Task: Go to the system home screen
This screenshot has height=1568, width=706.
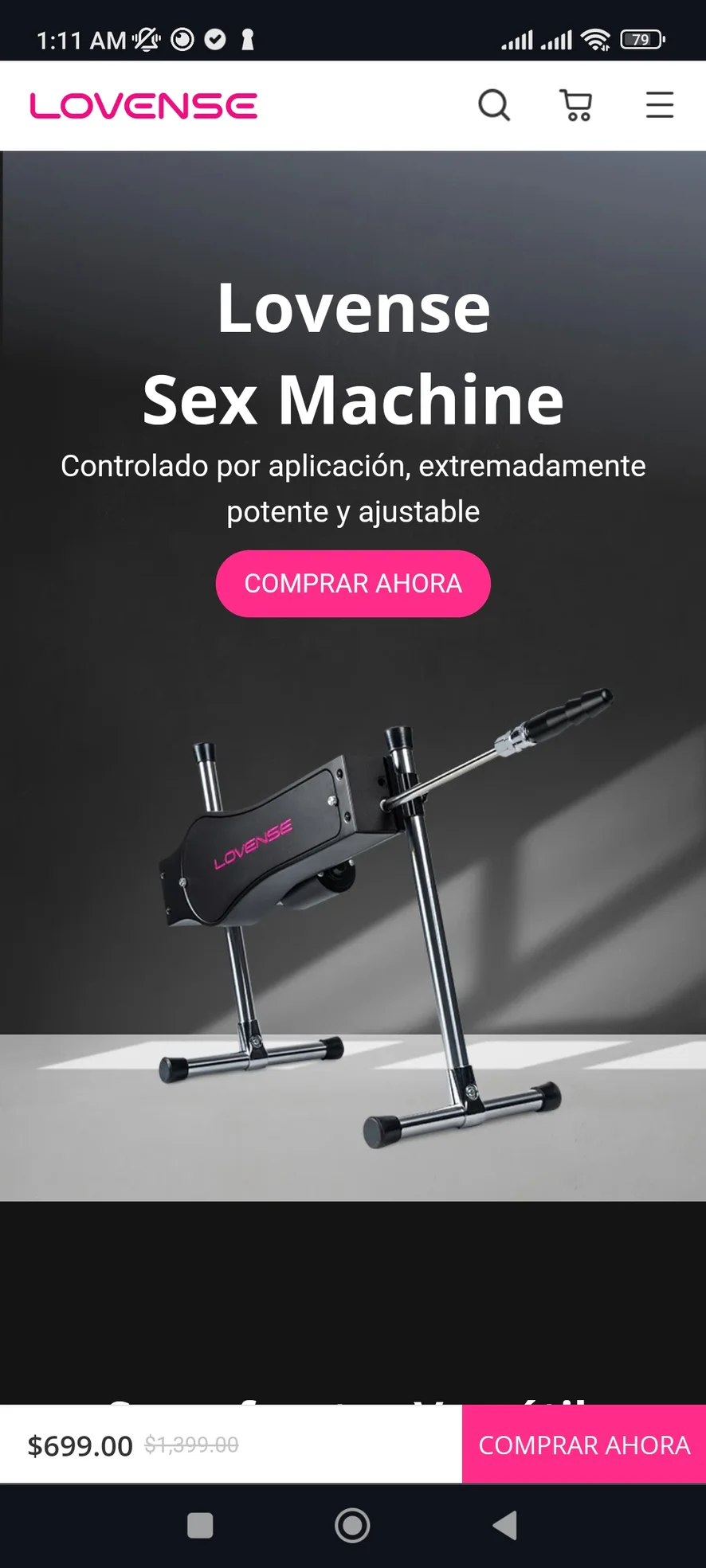Action: [352, 1526]
